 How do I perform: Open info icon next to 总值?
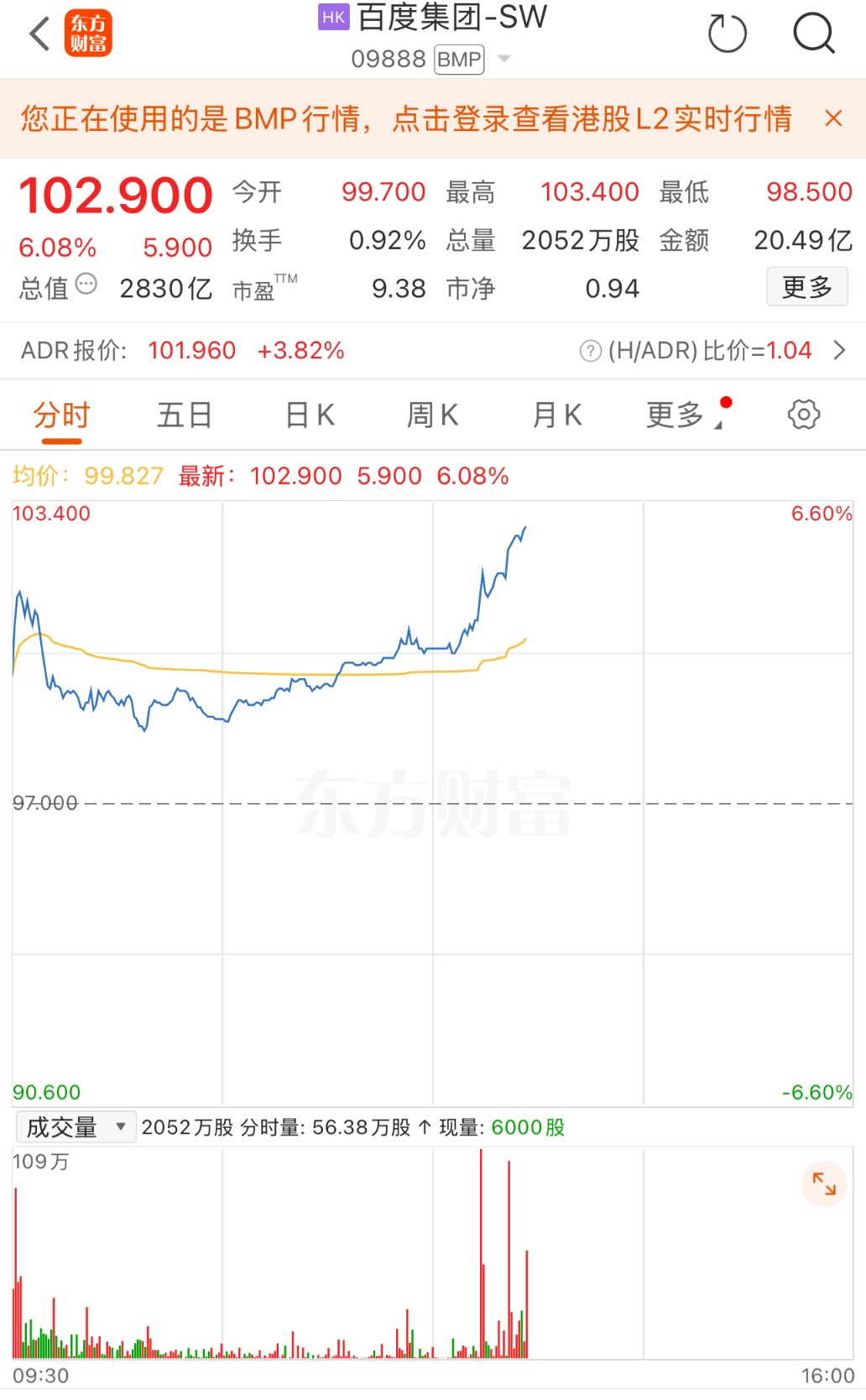tap(86, 285)
